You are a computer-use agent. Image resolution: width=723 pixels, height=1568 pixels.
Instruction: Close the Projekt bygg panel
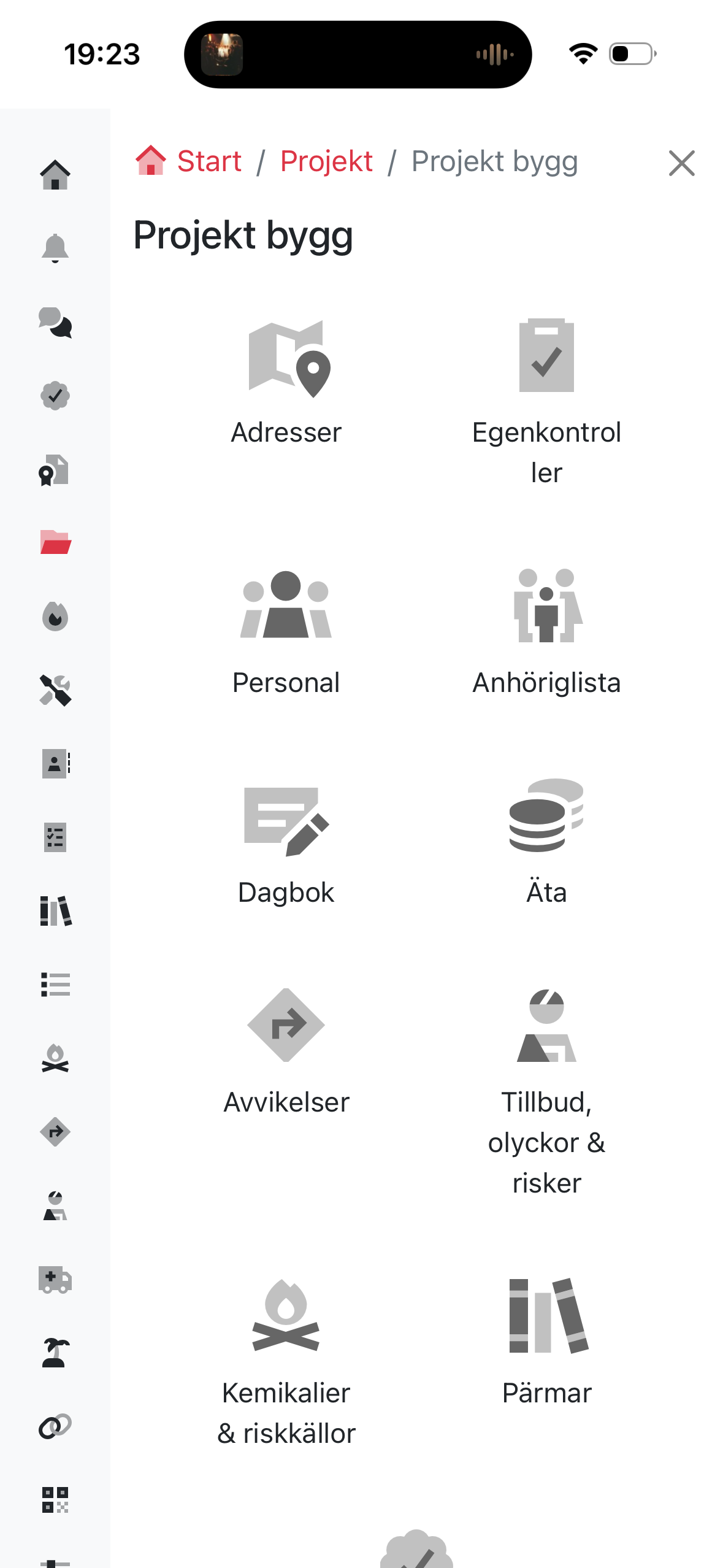[681, 163]
